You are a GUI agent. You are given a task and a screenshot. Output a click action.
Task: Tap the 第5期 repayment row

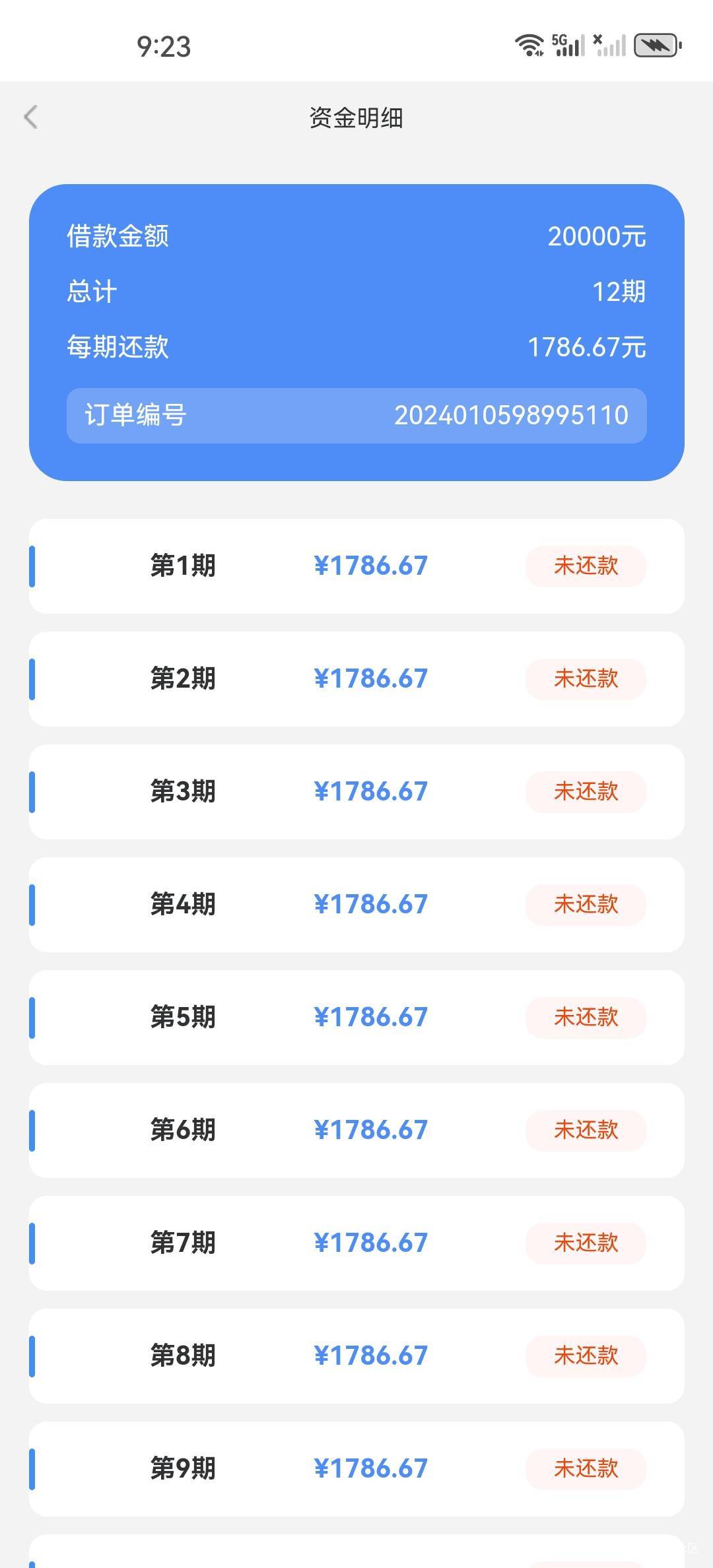click(356, 1018)
